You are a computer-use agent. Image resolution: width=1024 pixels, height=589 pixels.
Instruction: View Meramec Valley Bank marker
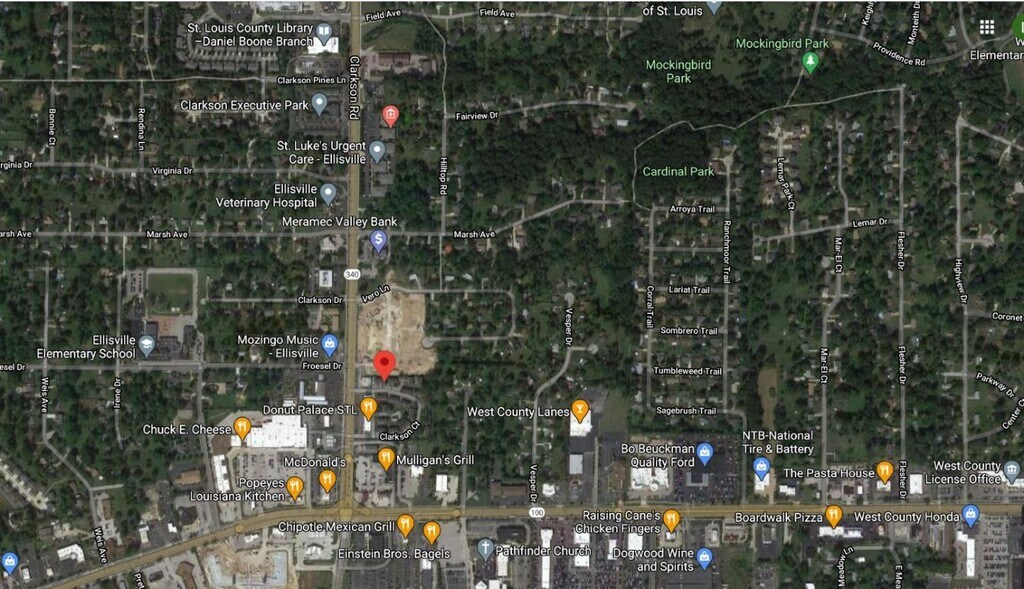pyautogui.click(x=378, y=240)
